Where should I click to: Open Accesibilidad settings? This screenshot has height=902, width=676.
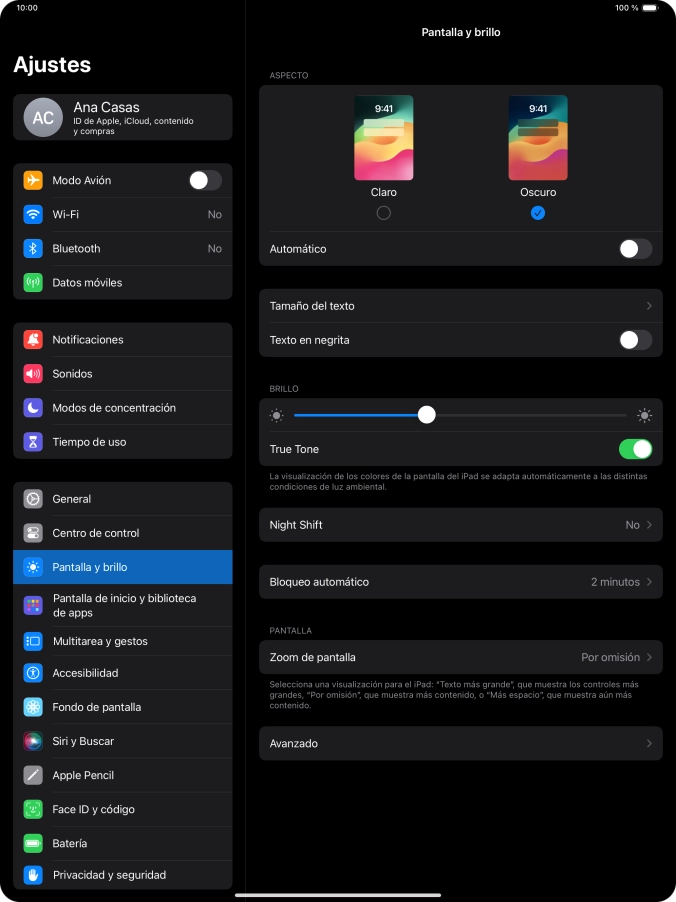tap(122, 673)
